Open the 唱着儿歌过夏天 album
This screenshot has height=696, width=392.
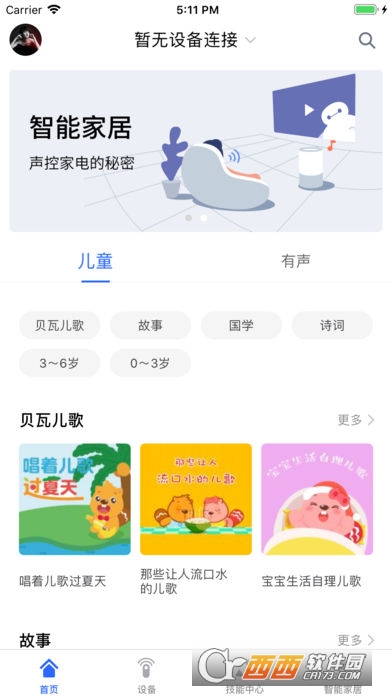75,499
